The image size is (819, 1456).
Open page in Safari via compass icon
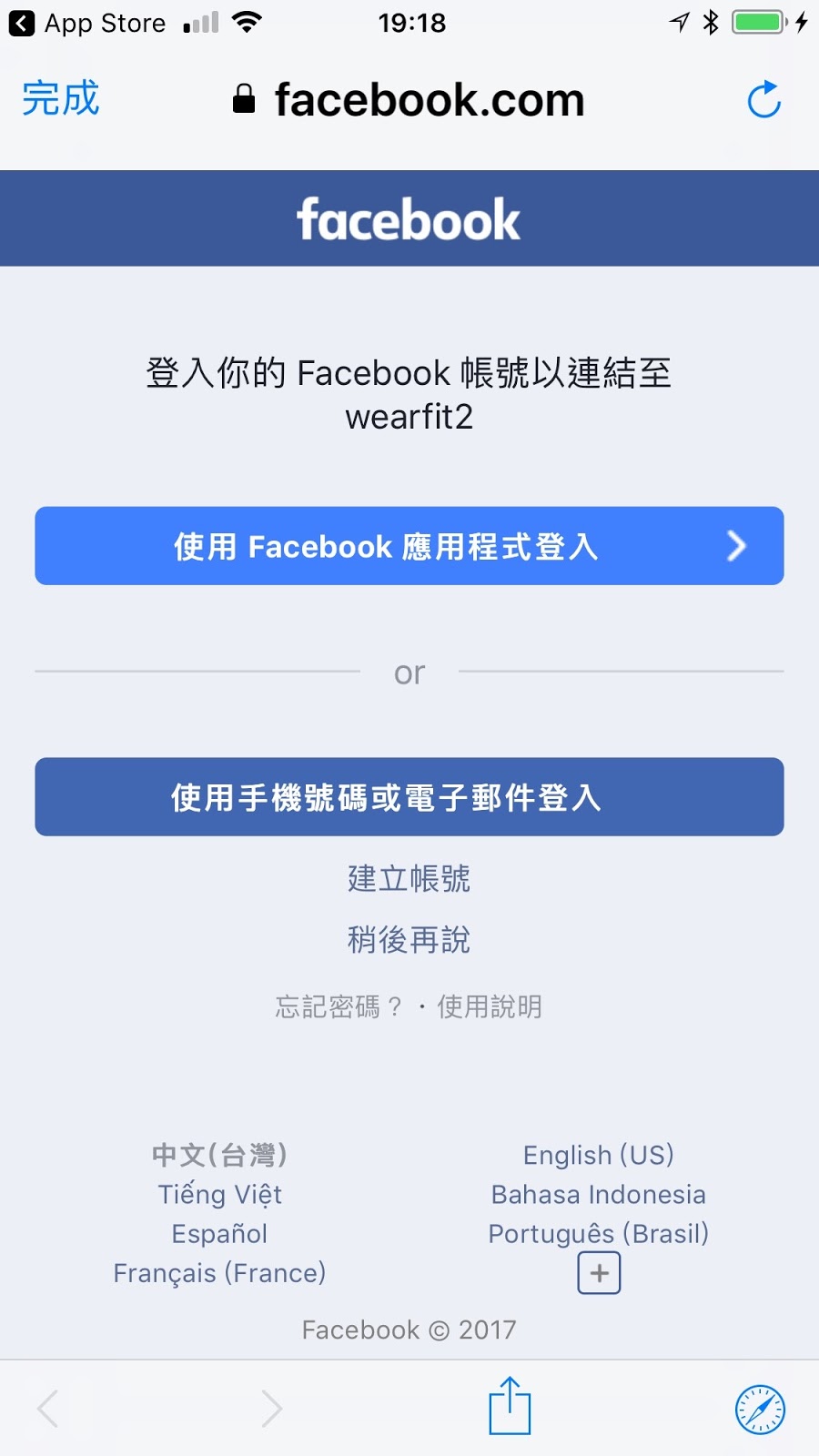[x=760, y=1410]
